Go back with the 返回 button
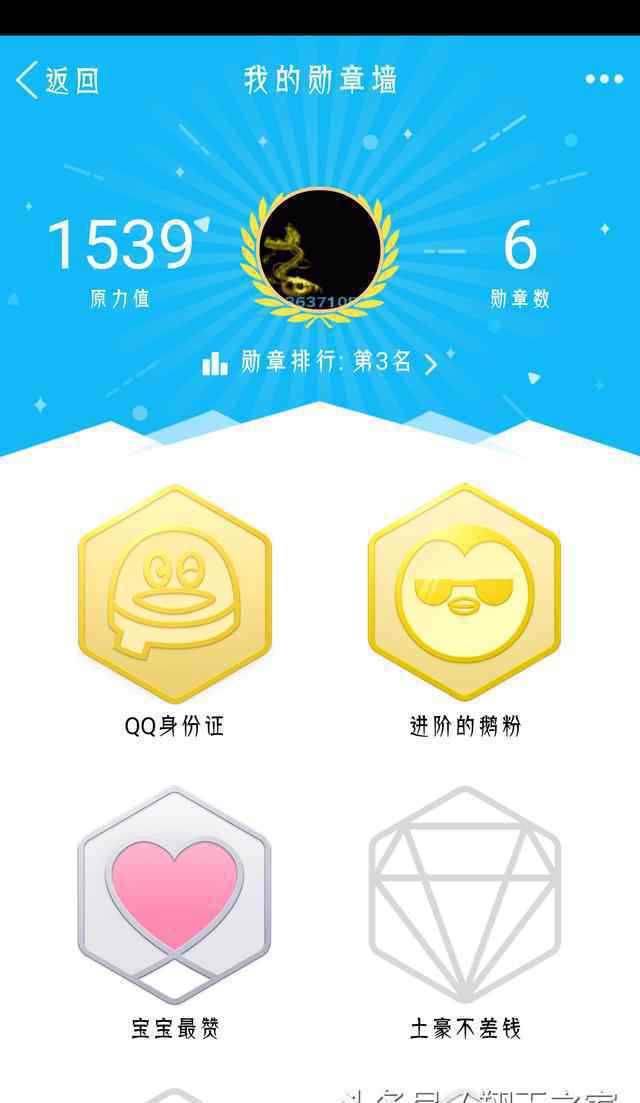Viewport: 640px width, 1103px height. pos(58,80)
